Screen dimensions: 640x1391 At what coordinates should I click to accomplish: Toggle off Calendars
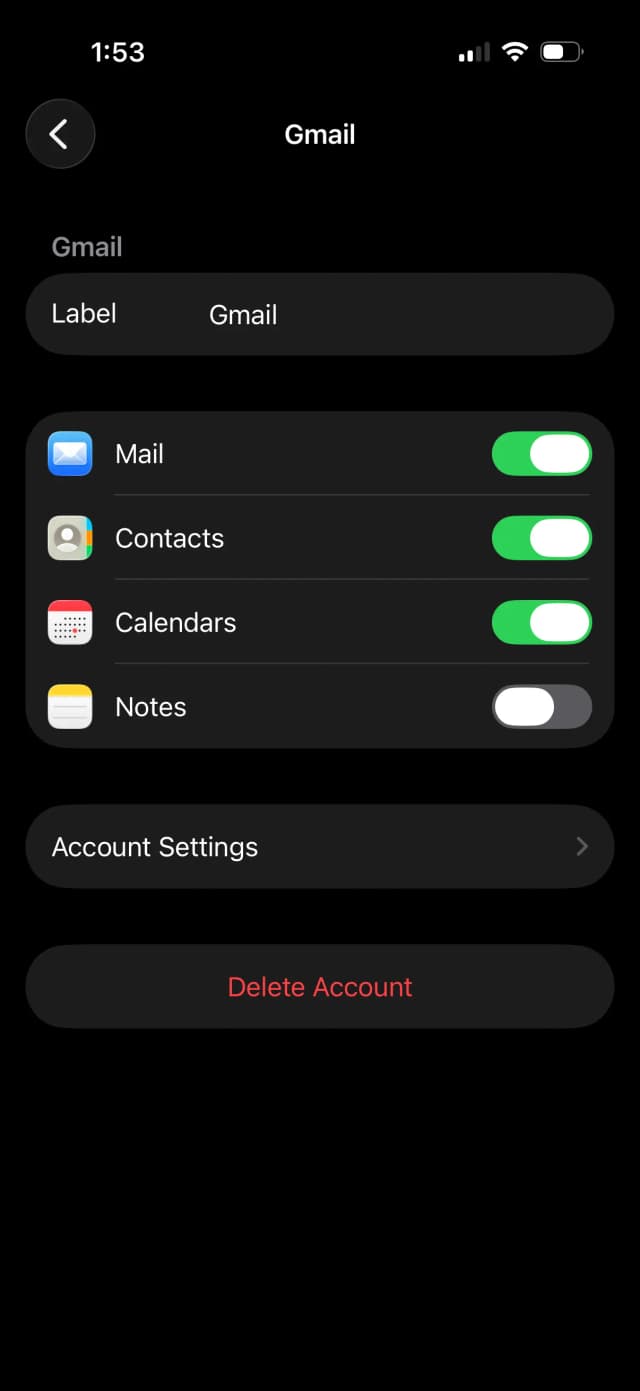(541, 622)
